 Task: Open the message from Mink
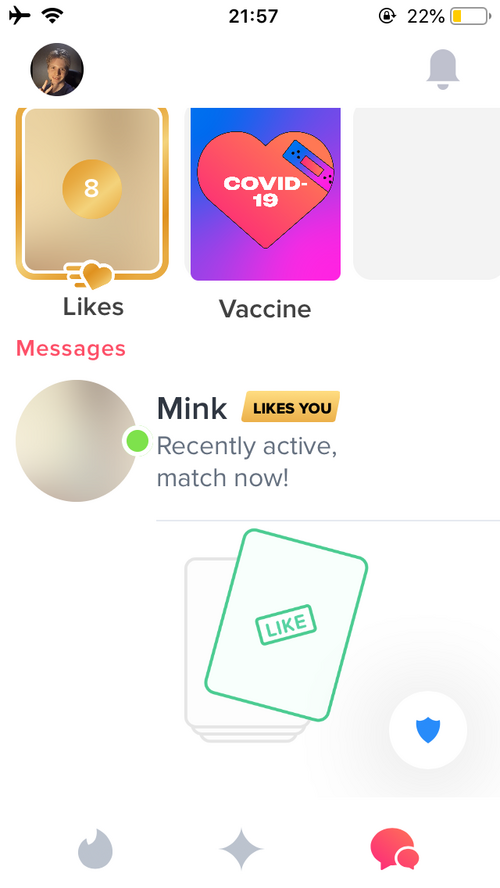coord(258,441)
